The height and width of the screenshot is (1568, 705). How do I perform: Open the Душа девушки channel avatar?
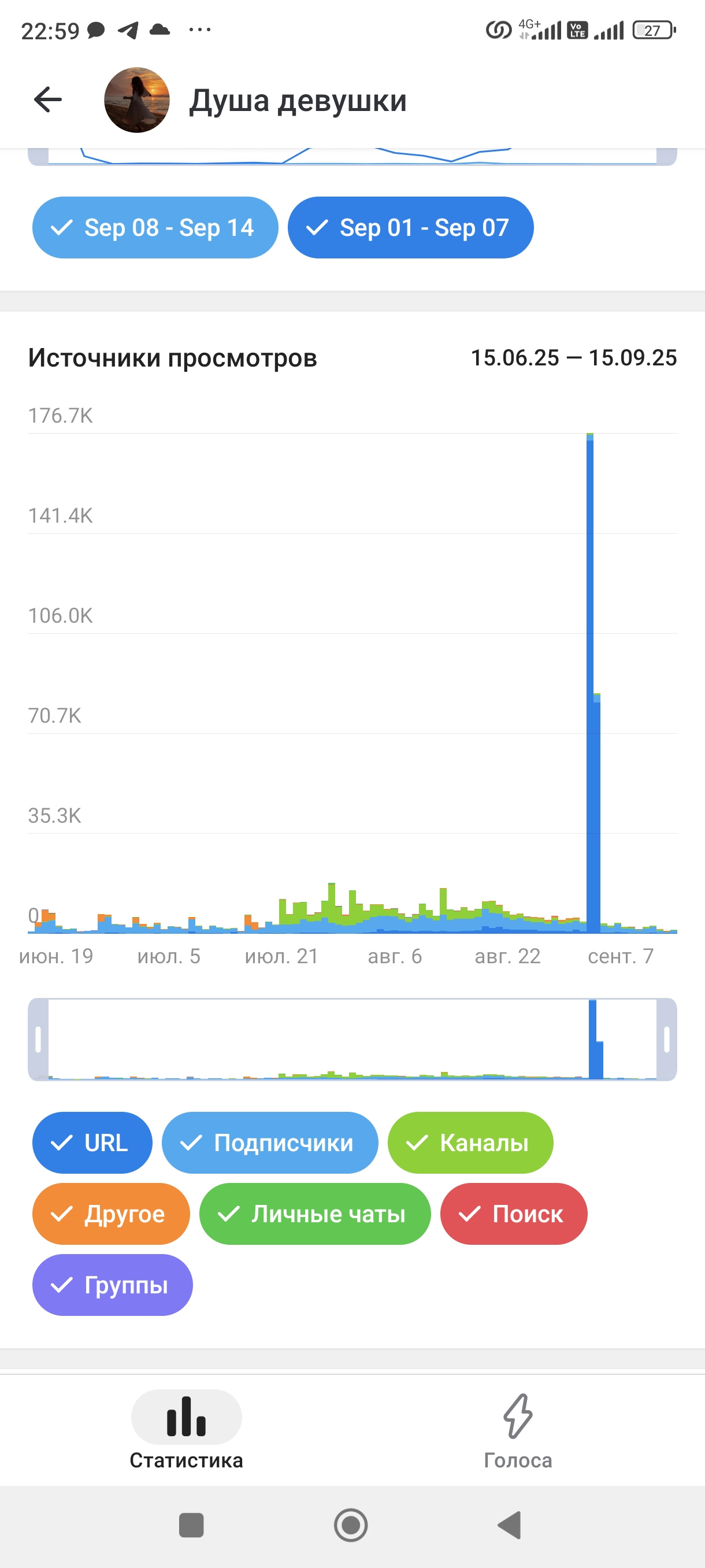[x=137, y=100]
